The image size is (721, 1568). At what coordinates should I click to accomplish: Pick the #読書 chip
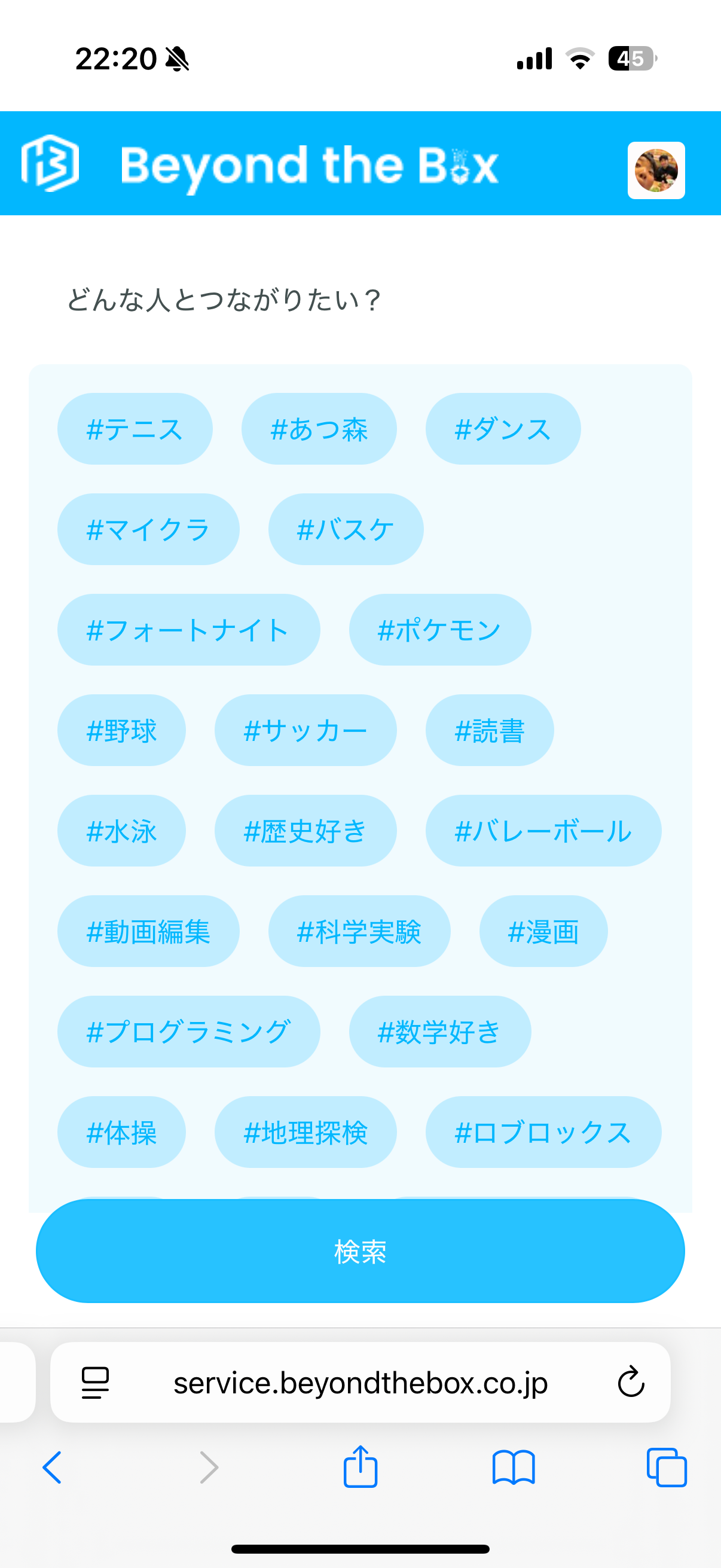click(489, 730)
